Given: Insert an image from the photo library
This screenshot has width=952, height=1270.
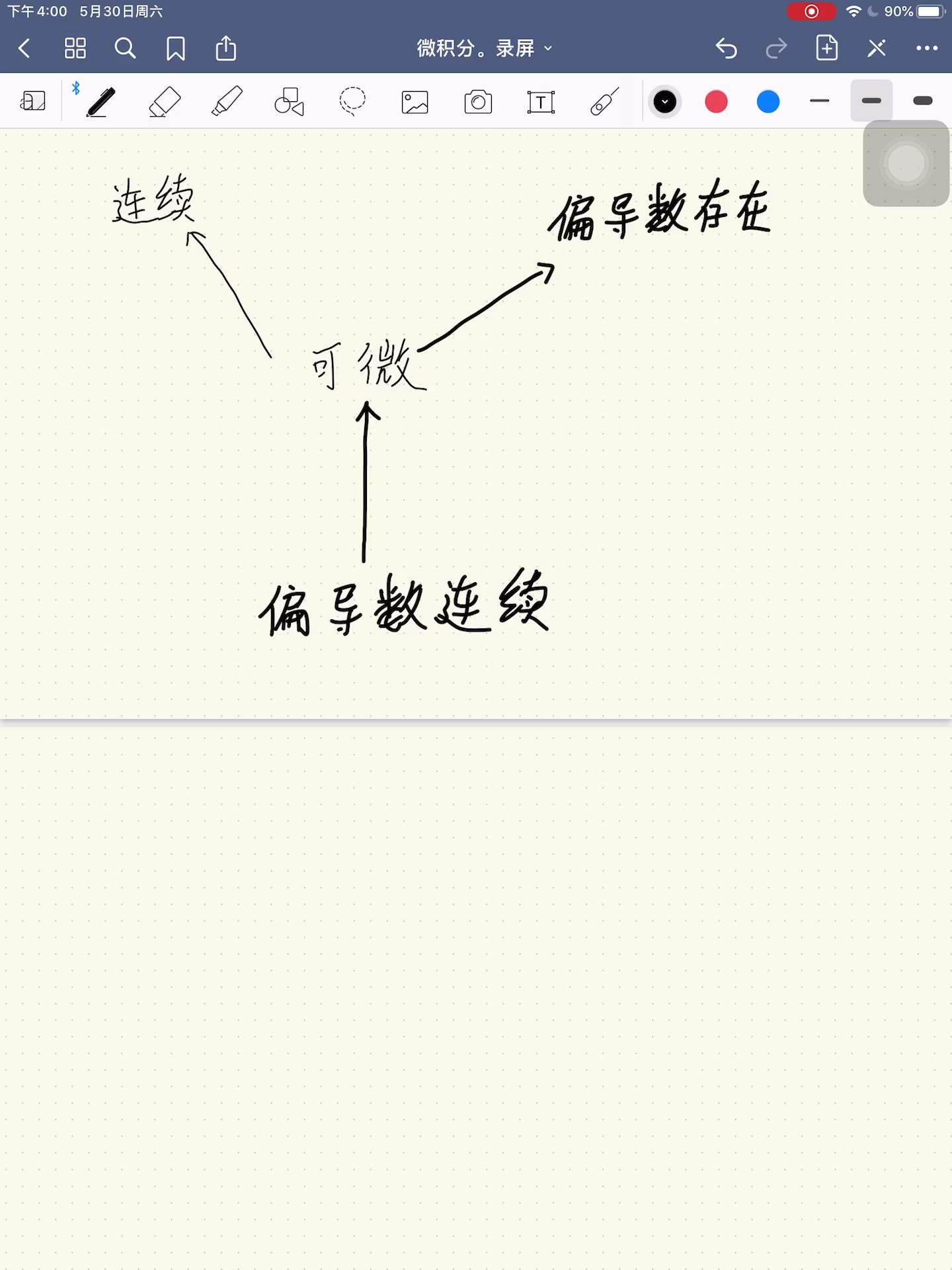Looking at the screenshot, I should coord(415,101).
